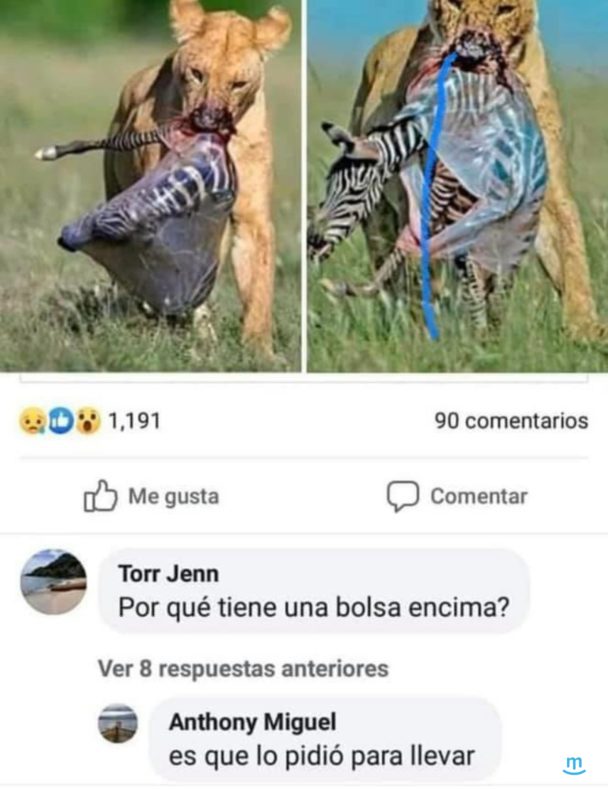Viewport: 608px width, 789px height.
Task: Like the post with Me gusta
Action: click(152, 496)
